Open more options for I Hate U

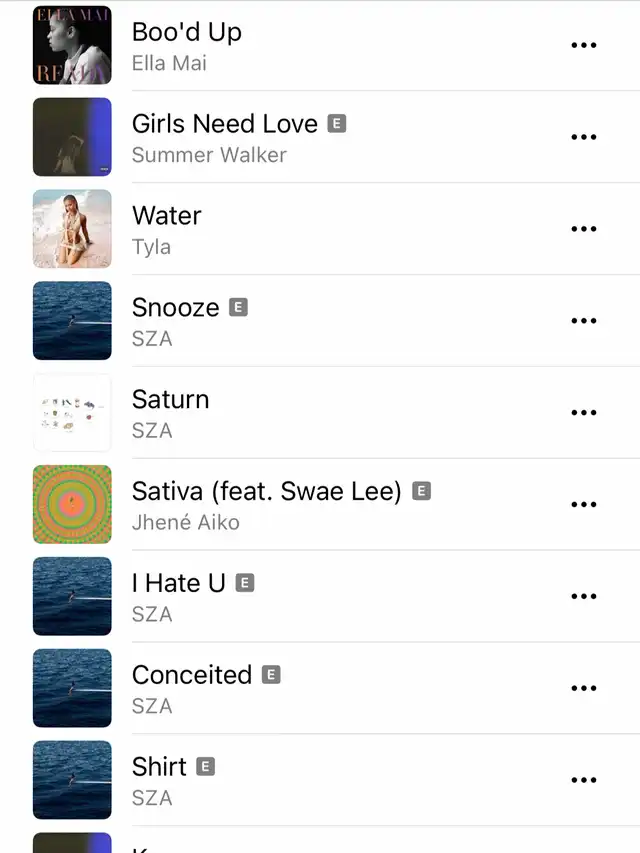[583, 597]
